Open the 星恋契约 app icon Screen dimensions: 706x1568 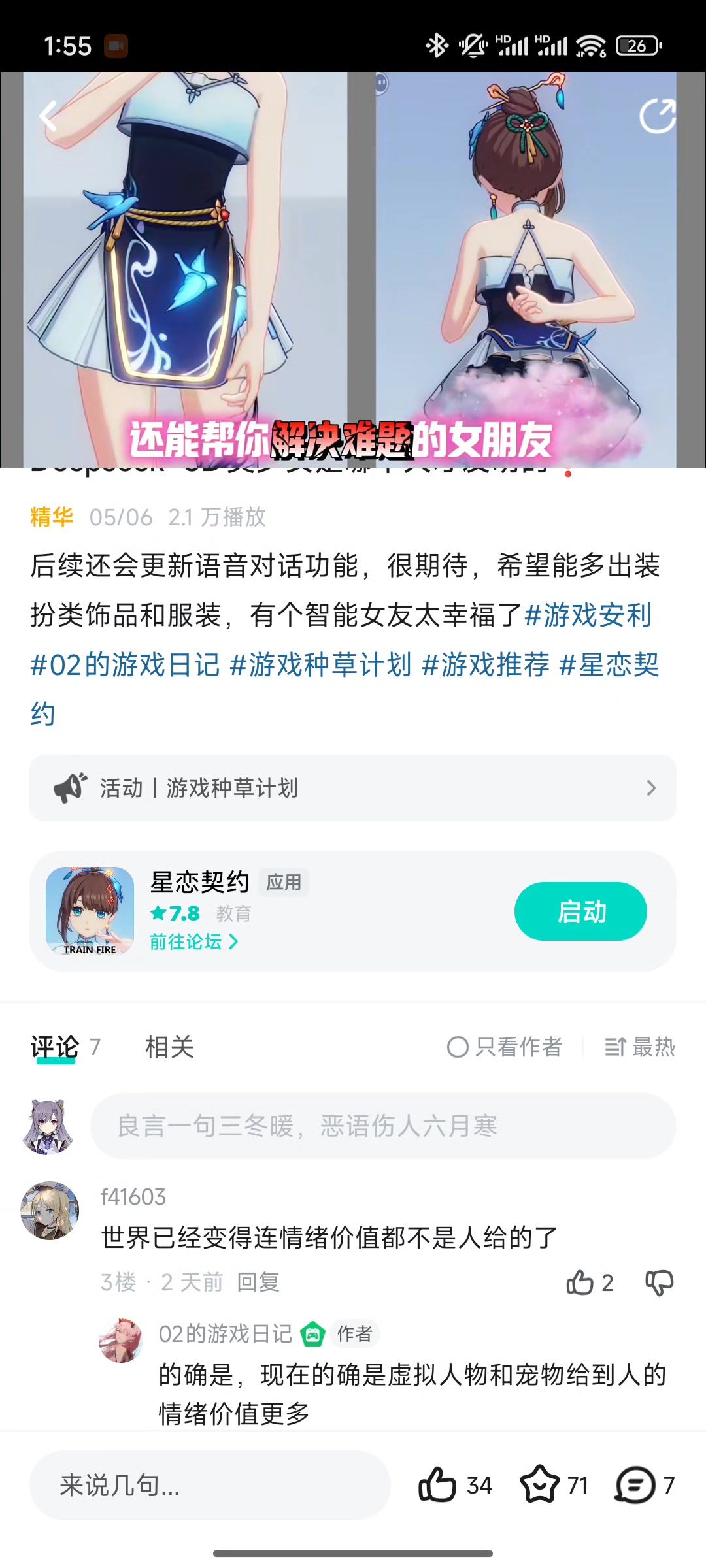90,911
